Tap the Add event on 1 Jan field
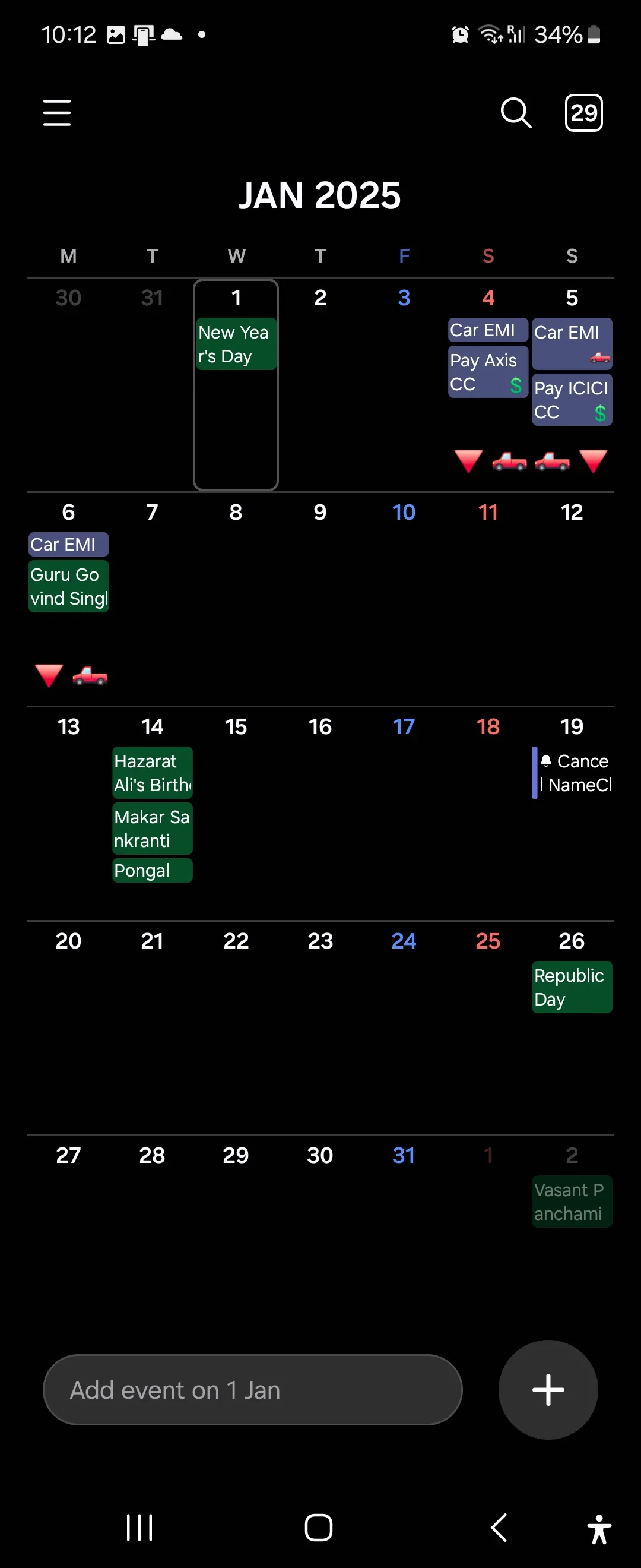The height and width of the screenshot is (1568, 641). click(252, 1390)
